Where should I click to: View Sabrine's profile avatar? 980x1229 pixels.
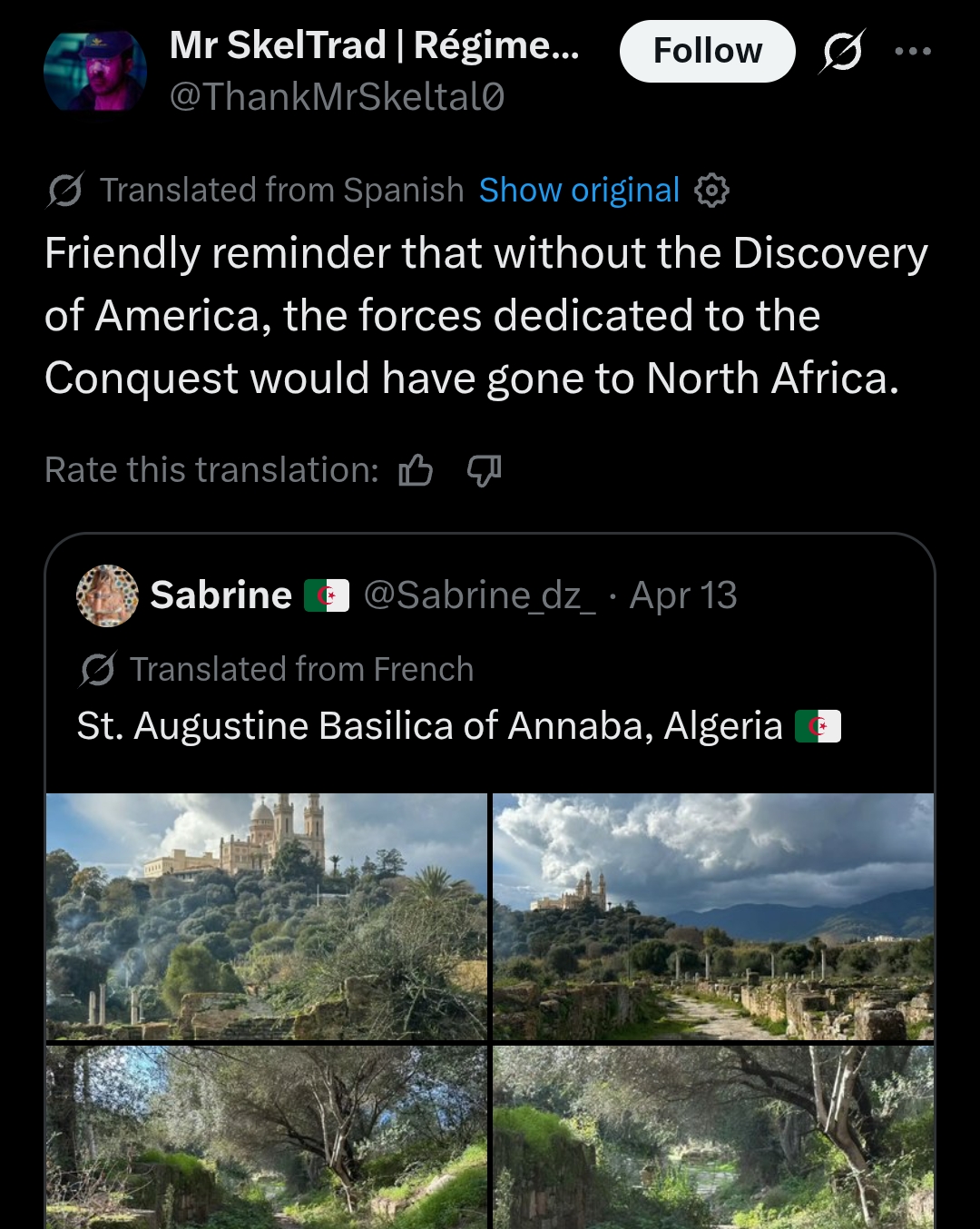tap(108, 595)
